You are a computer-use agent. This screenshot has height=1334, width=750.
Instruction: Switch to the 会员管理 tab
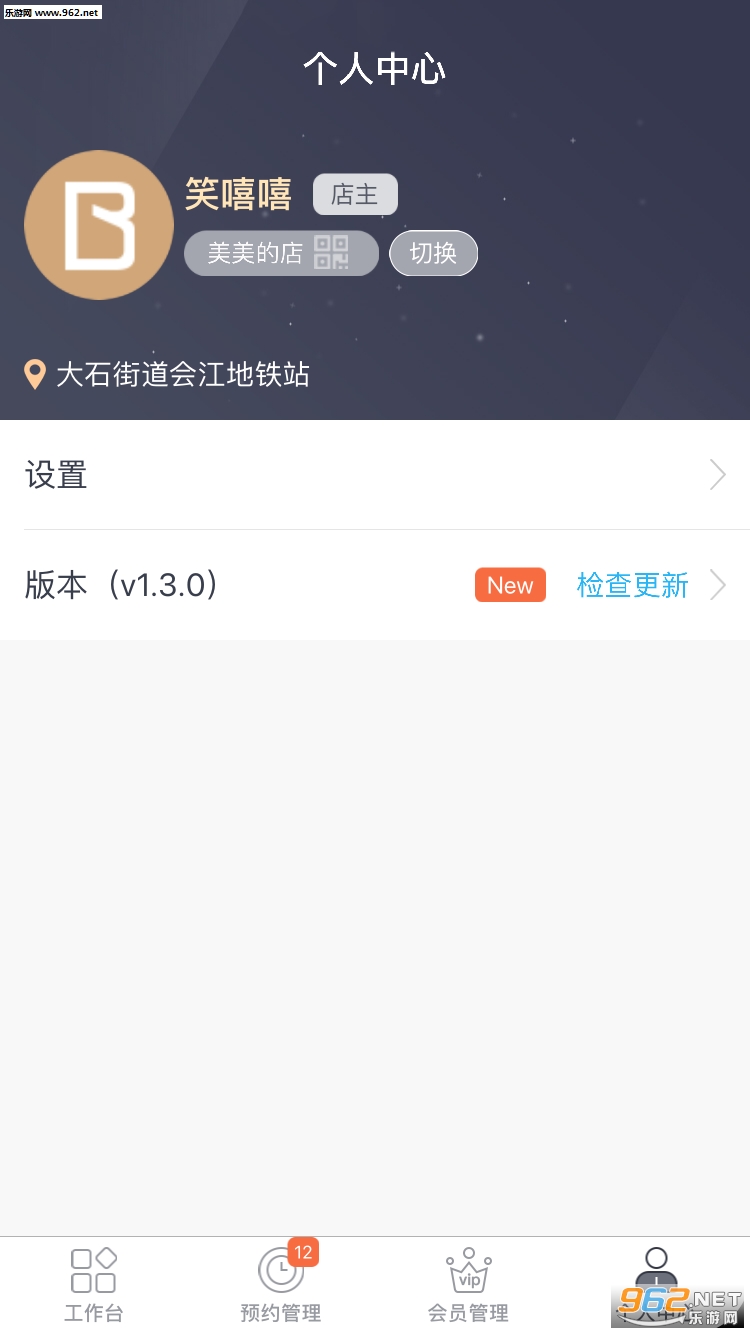click(x=468, y=1284)
